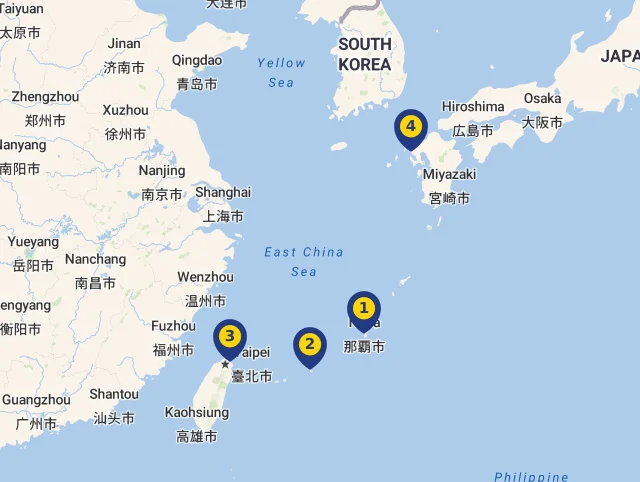Screen dimensions: 640x482
Task: Open map pin number 3 at Taipei
Action: tap(230, 337)
